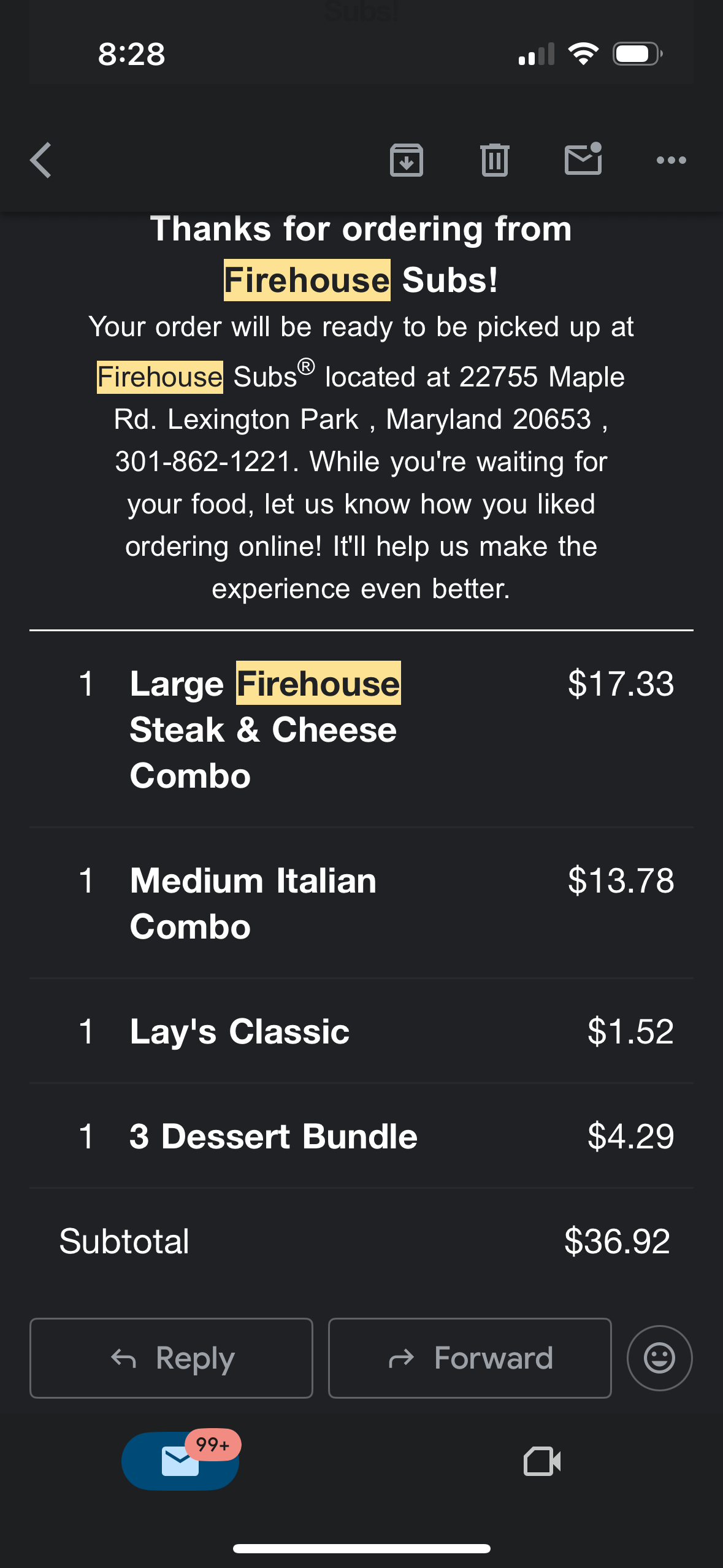Image resolution: width=723 pixels, height=1568 pixels.
Task: Add an emoji reaction
Action: click(x=659, y=1358)
